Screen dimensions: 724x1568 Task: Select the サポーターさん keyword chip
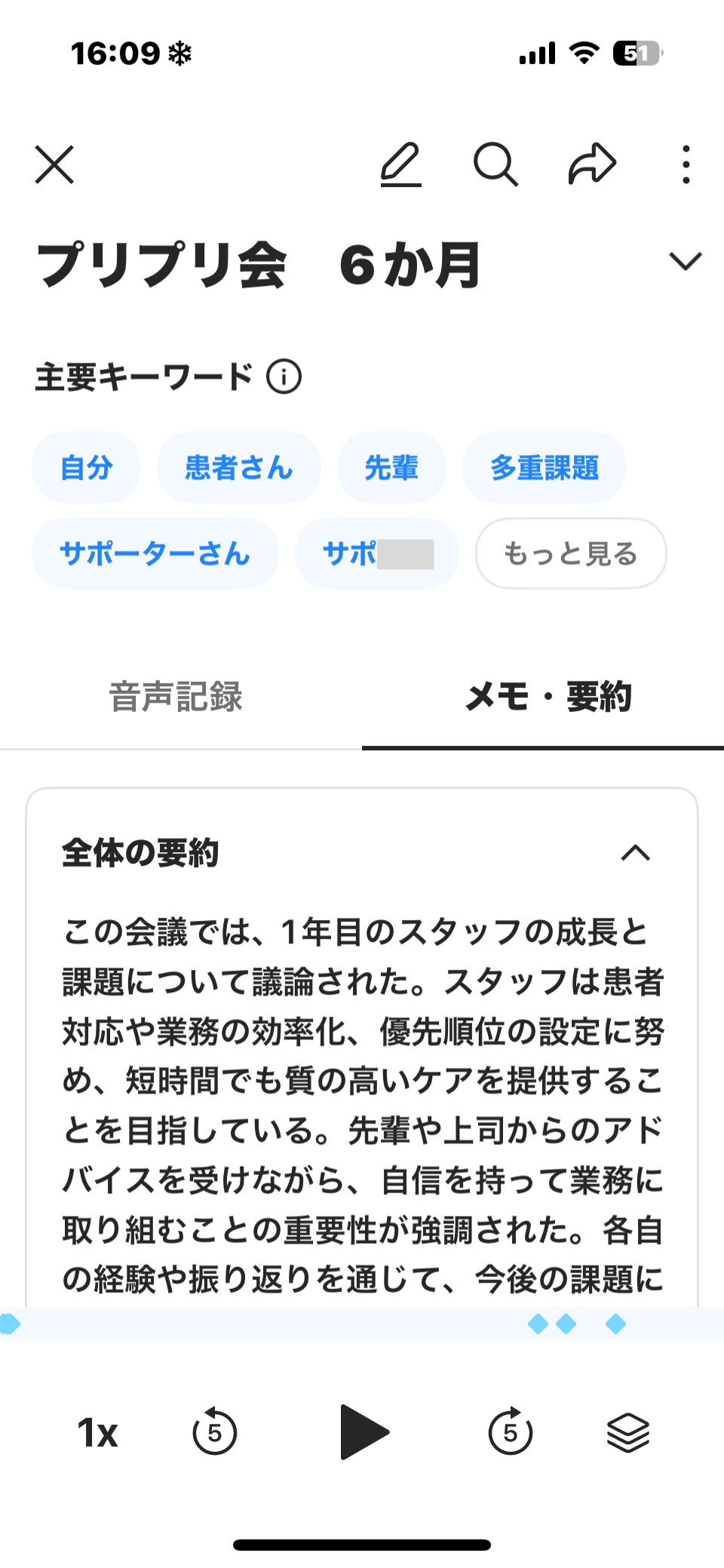point(155,554)
